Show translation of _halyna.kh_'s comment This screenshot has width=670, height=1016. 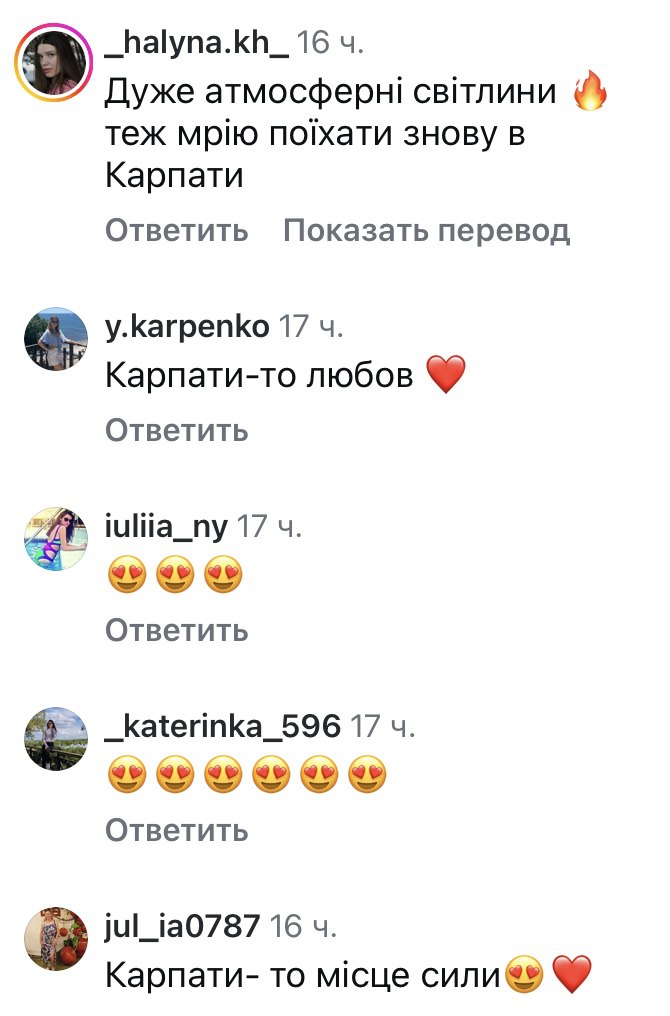[426, 231]
